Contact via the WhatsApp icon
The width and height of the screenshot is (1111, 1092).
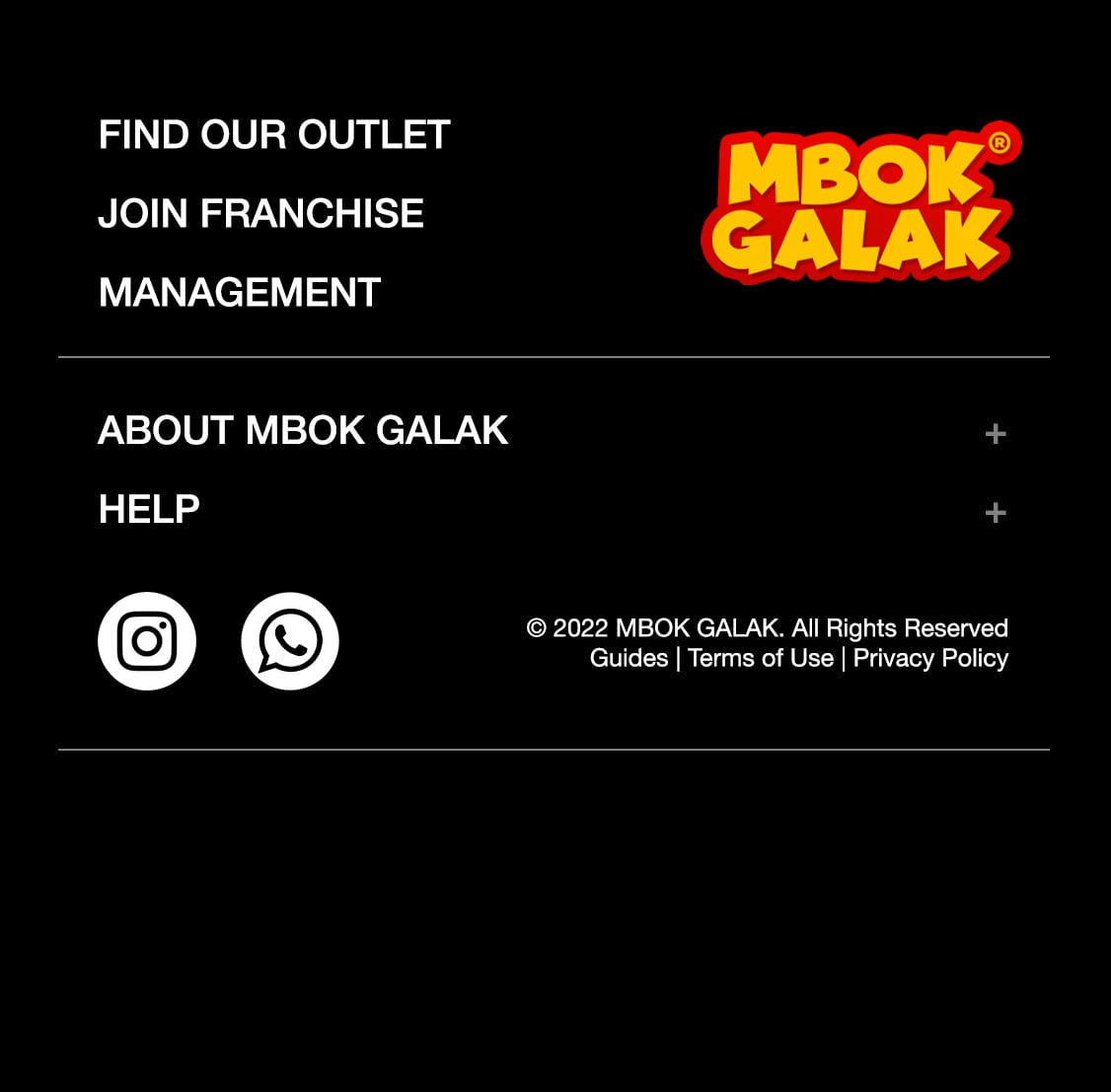[x=290, y=641]
